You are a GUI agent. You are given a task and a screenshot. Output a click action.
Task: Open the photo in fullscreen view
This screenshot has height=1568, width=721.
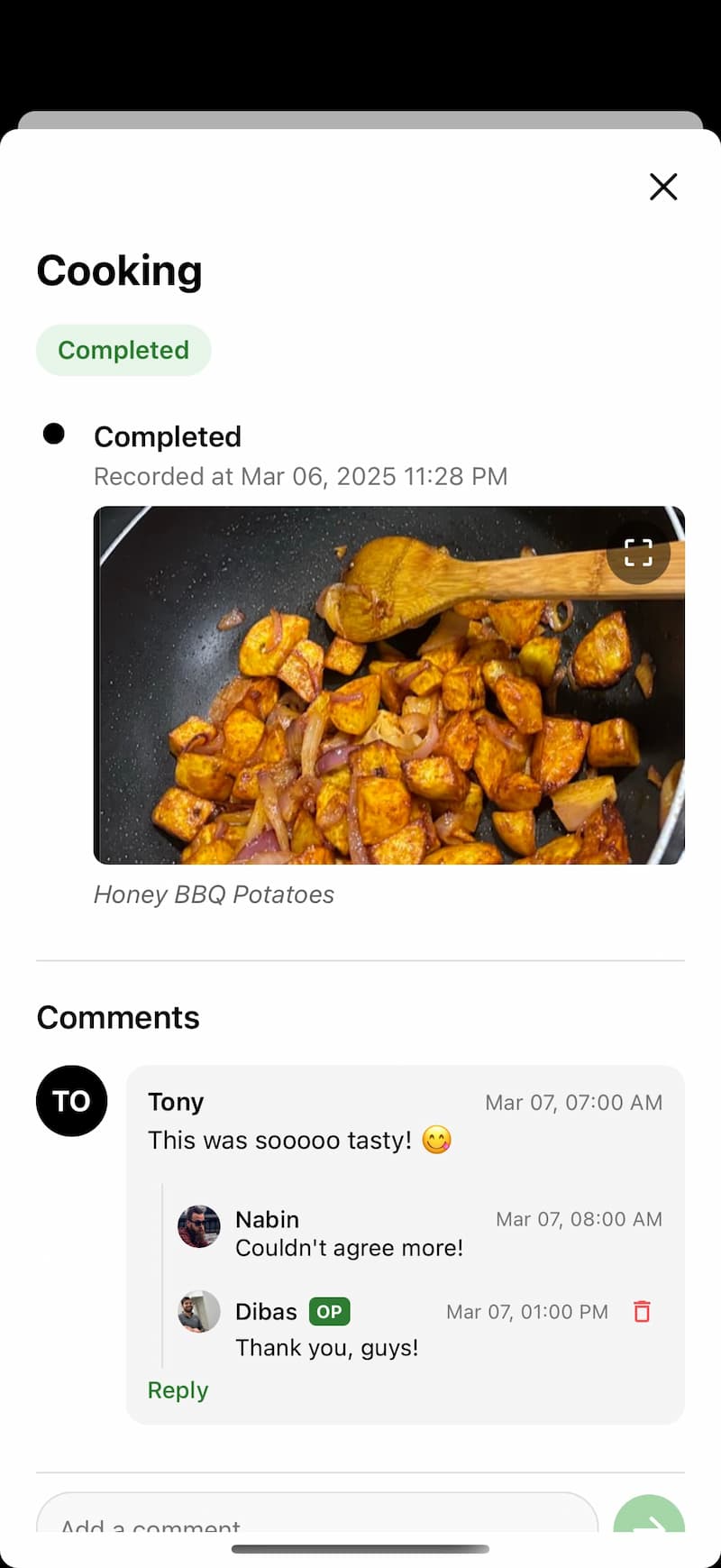click(x=639, y=554)
